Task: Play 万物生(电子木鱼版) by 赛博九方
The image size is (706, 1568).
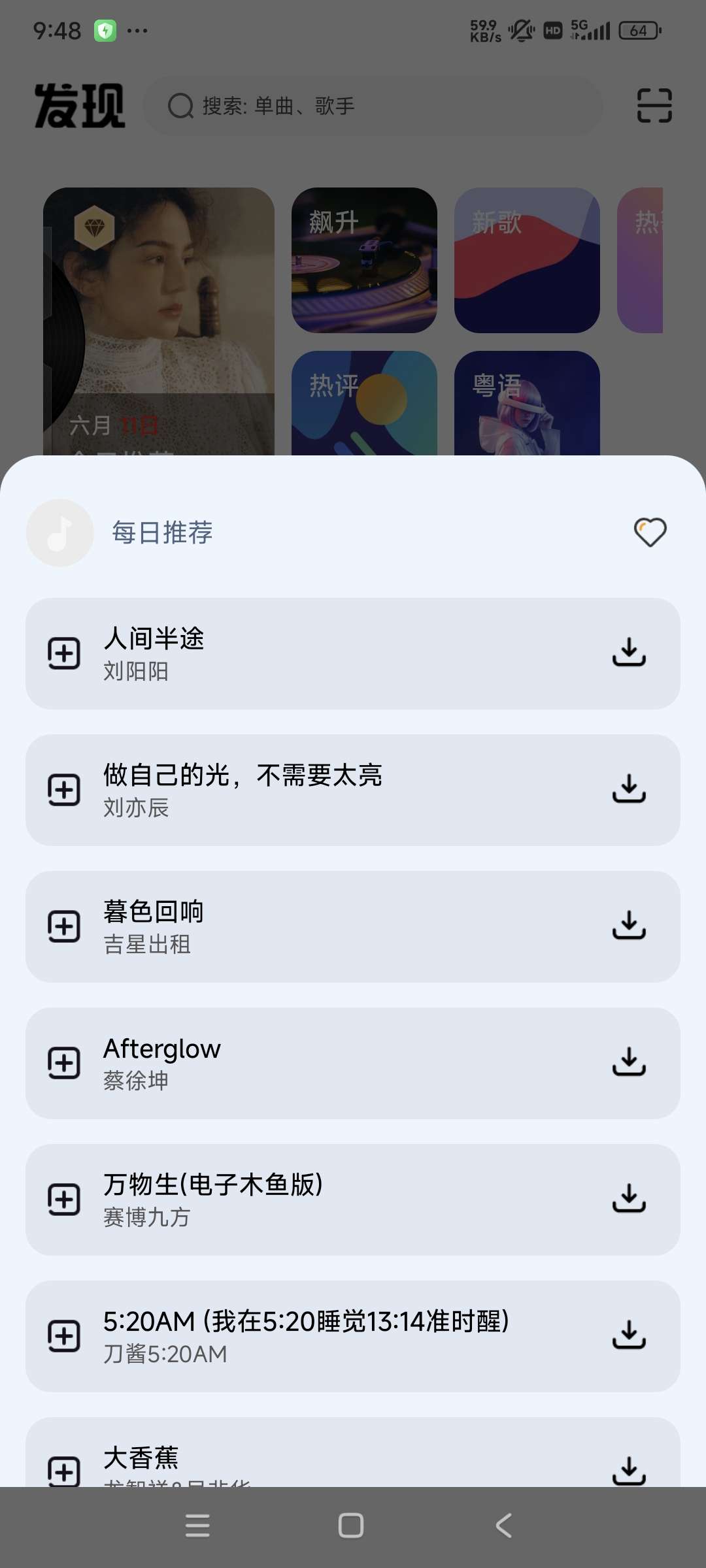Action: (x=327, y=1200)
